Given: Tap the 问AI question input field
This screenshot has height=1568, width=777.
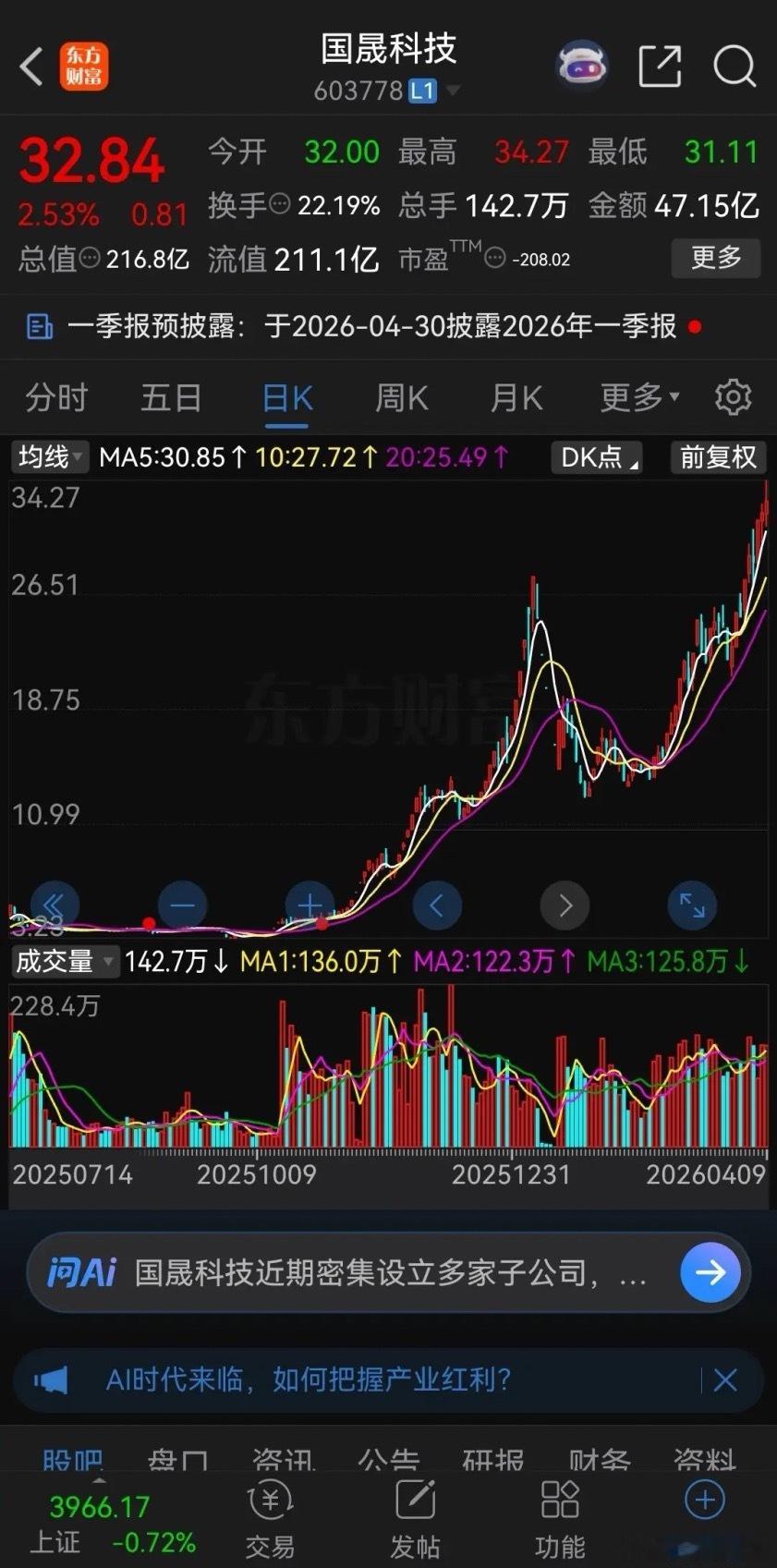Looking at the screenshot, I should [x=370, y=1272].
